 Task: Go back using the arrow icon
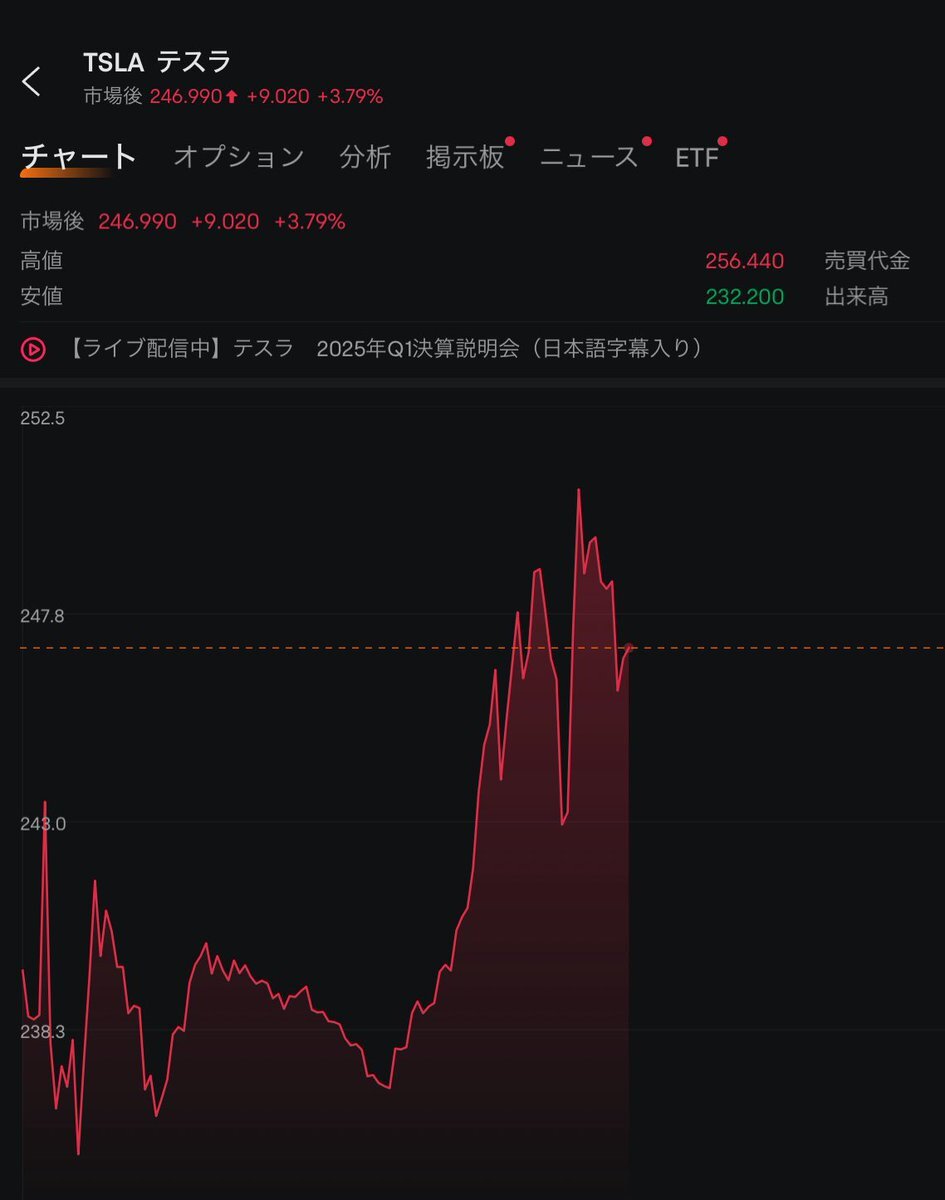32,82
